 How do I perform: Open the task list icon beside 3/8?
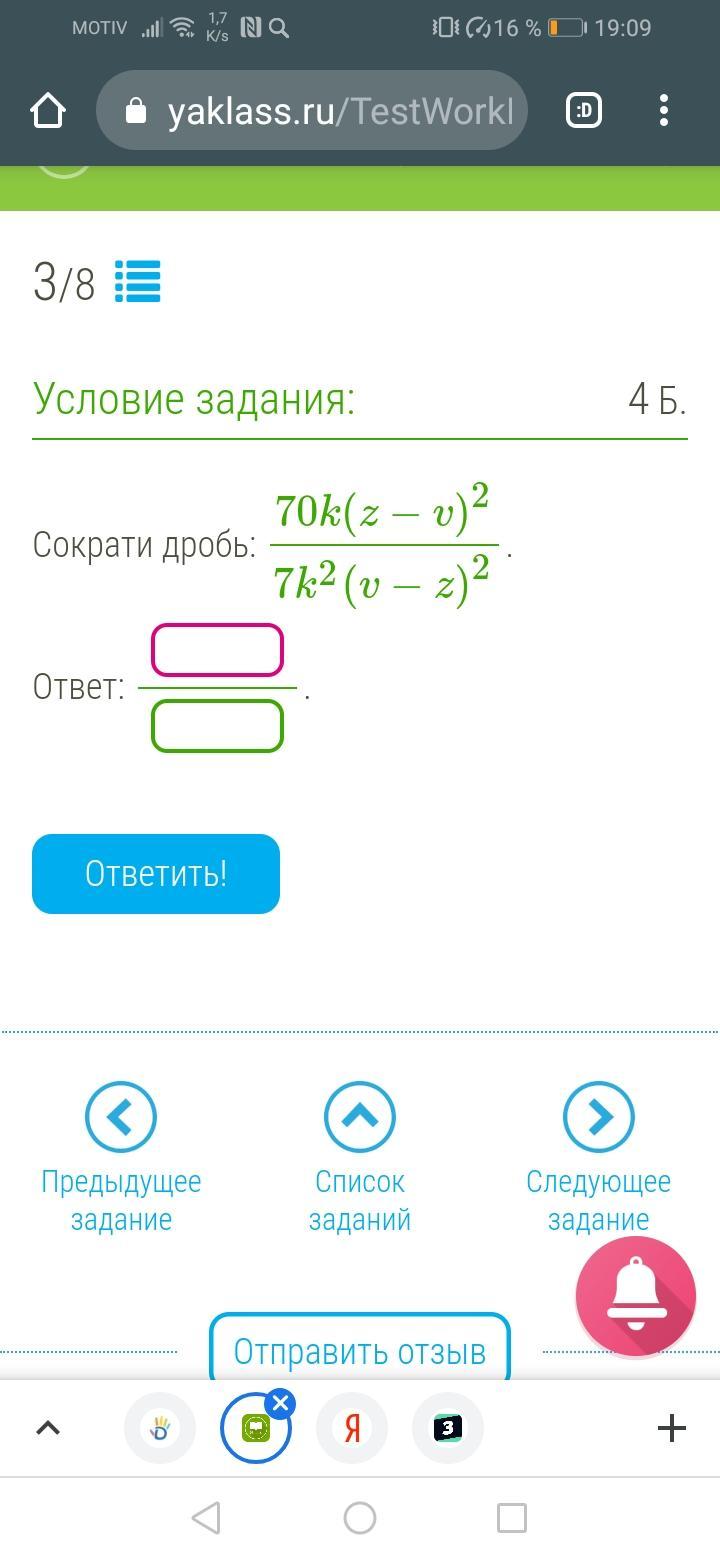click(x=137, y=282)
